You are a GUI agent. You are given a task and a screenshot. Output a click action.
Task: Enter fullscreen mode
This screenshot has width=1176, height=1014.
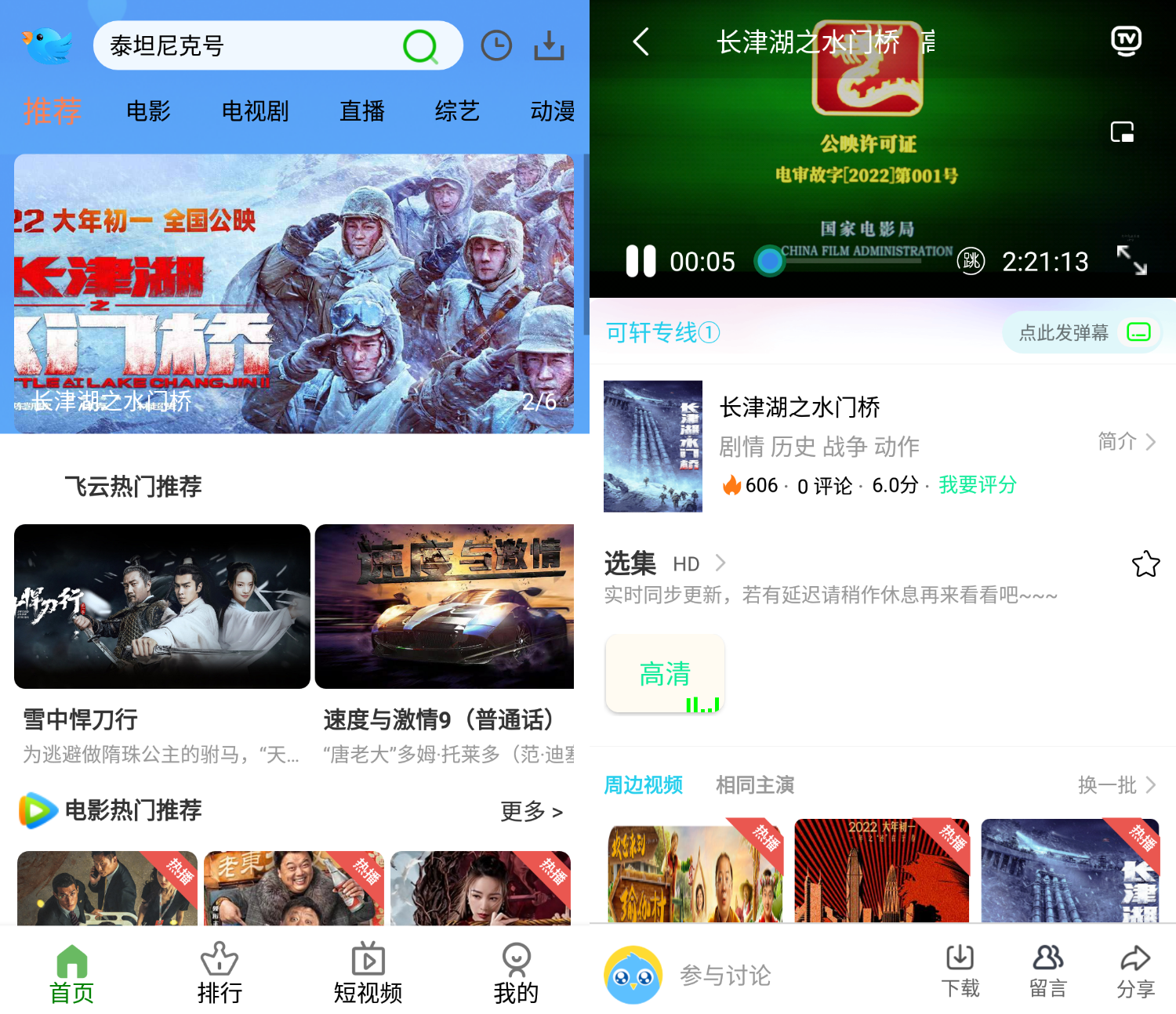point(1131,260)
